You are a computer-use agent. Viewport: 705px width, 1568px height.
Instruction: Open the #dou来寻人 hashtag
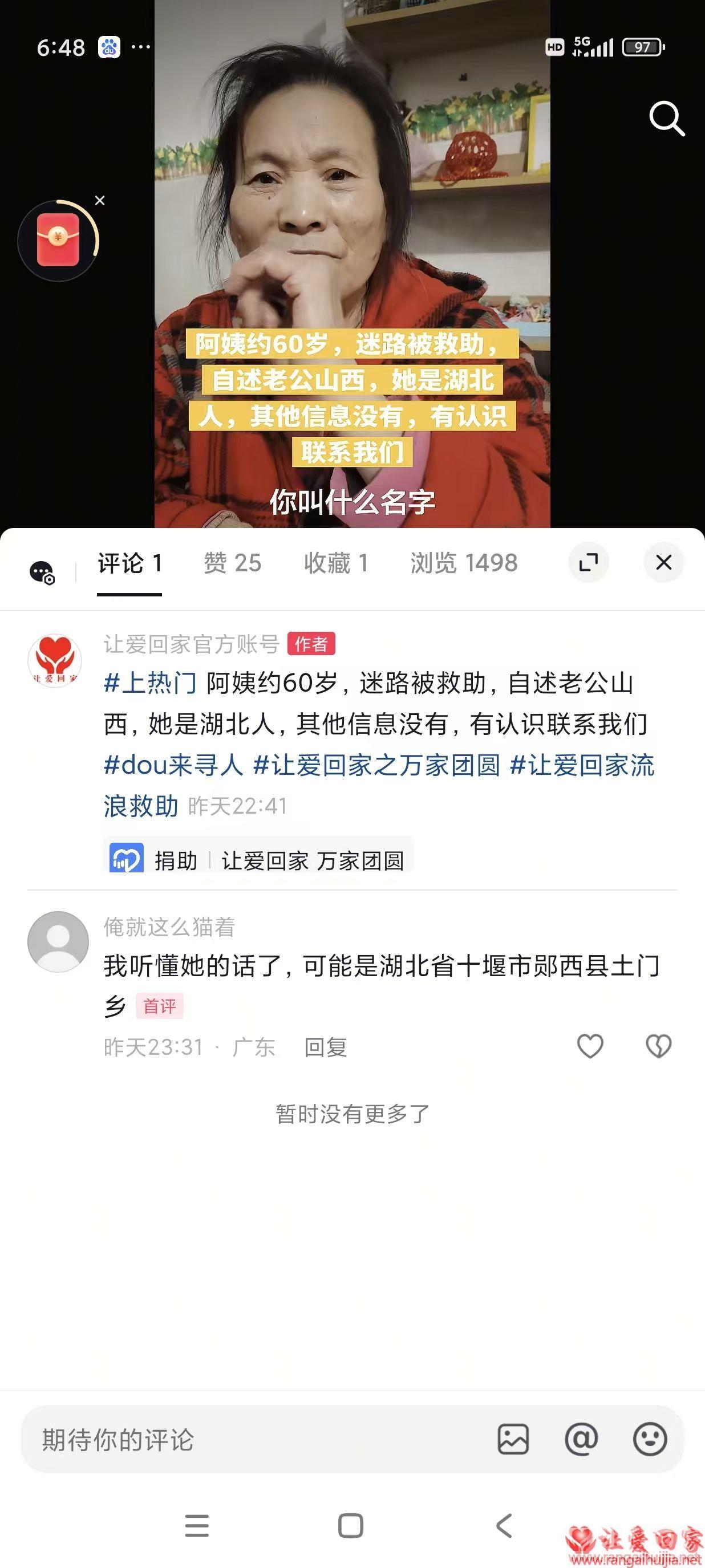pyautogui.click(x=173, y=765)
